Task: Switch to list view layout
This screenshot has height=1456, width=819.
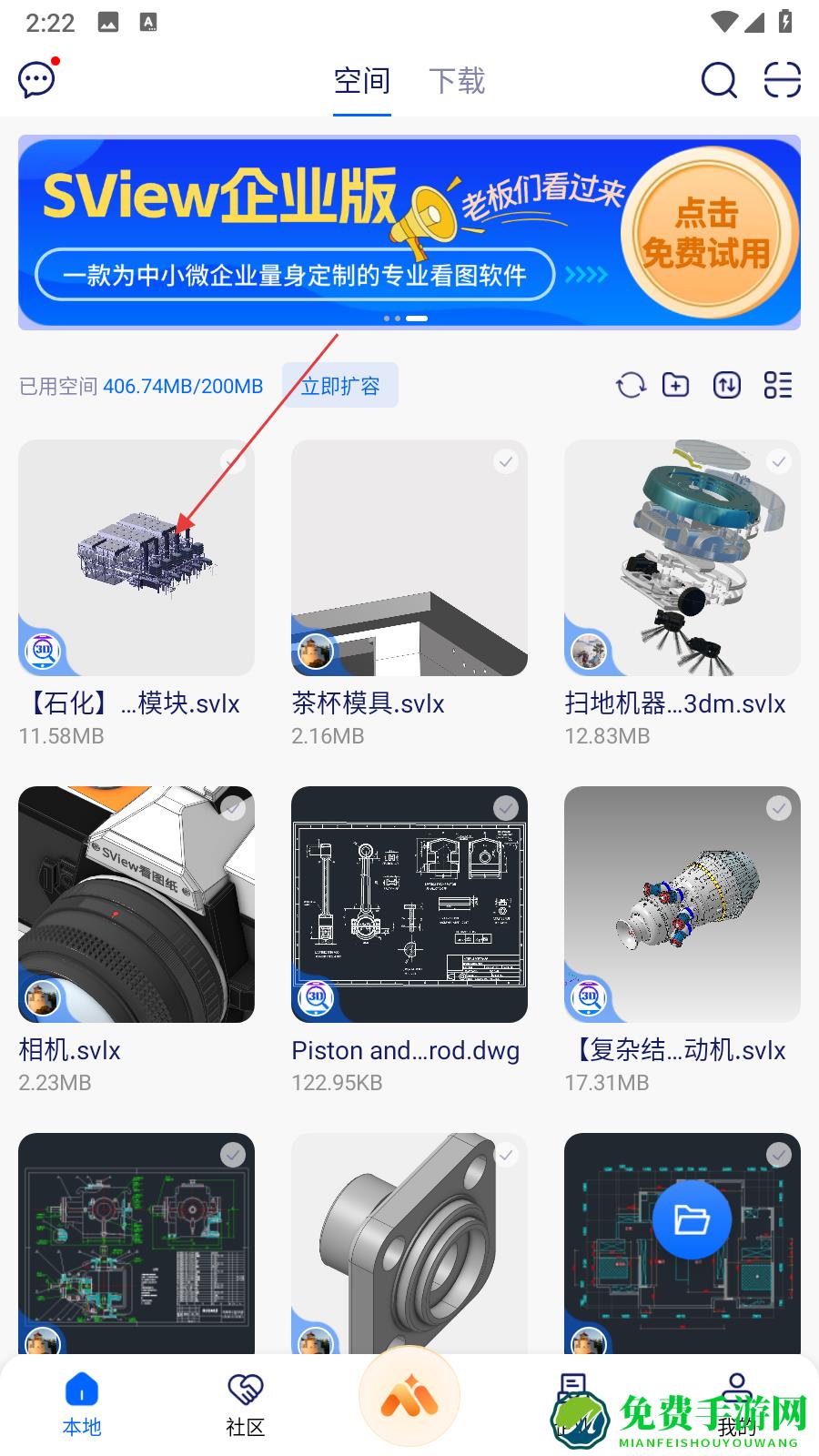Action: pyautogui.click(x=778, y=385)
